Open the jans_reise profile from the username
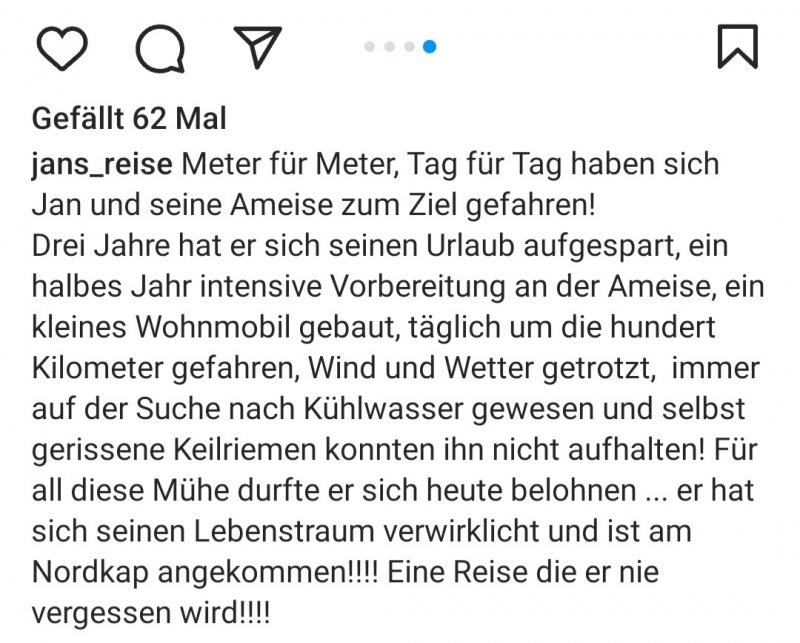This screenshot has width=800, height=643. (x=104, y=163)
